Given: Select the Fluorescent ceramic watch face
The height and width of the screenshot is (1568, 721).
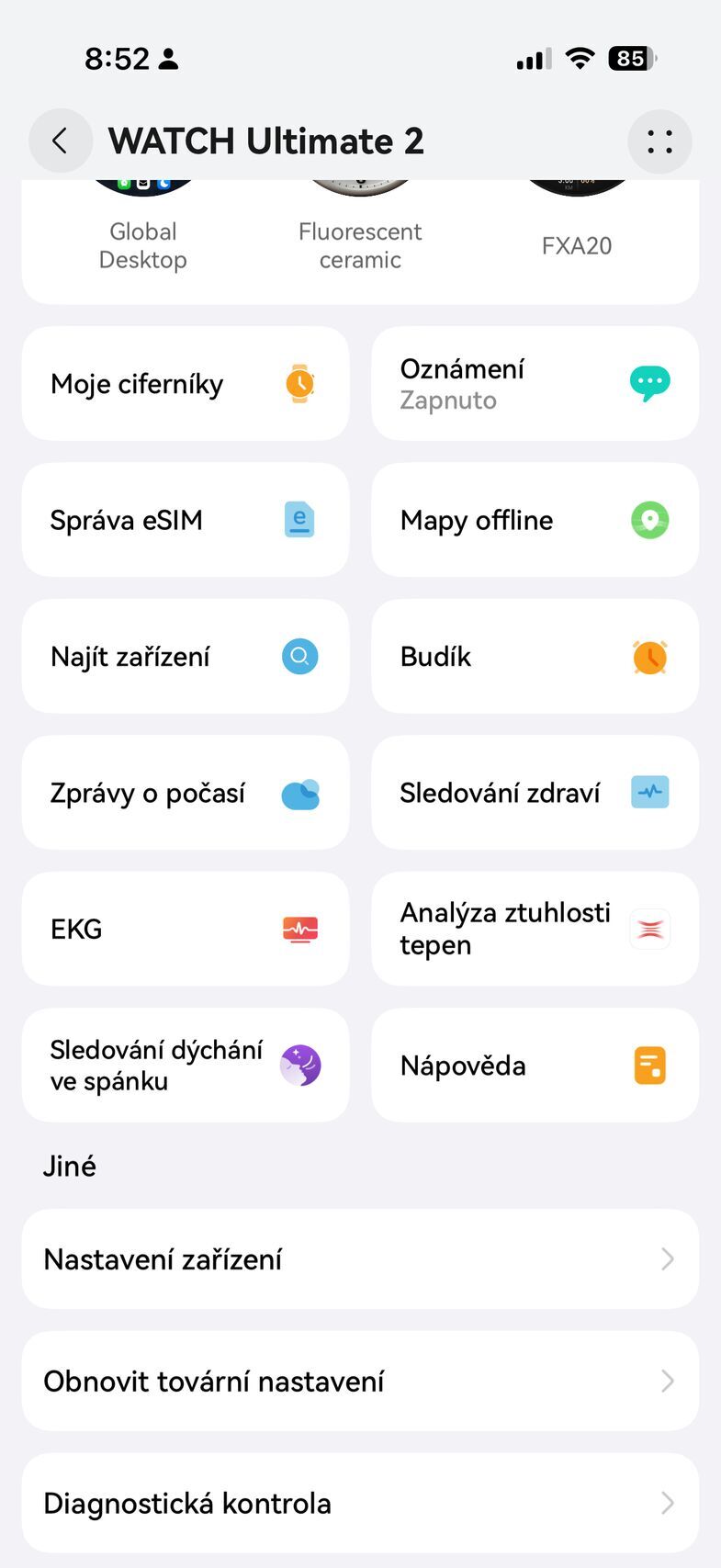Looking at the screenshot, I should pos(360,234).
